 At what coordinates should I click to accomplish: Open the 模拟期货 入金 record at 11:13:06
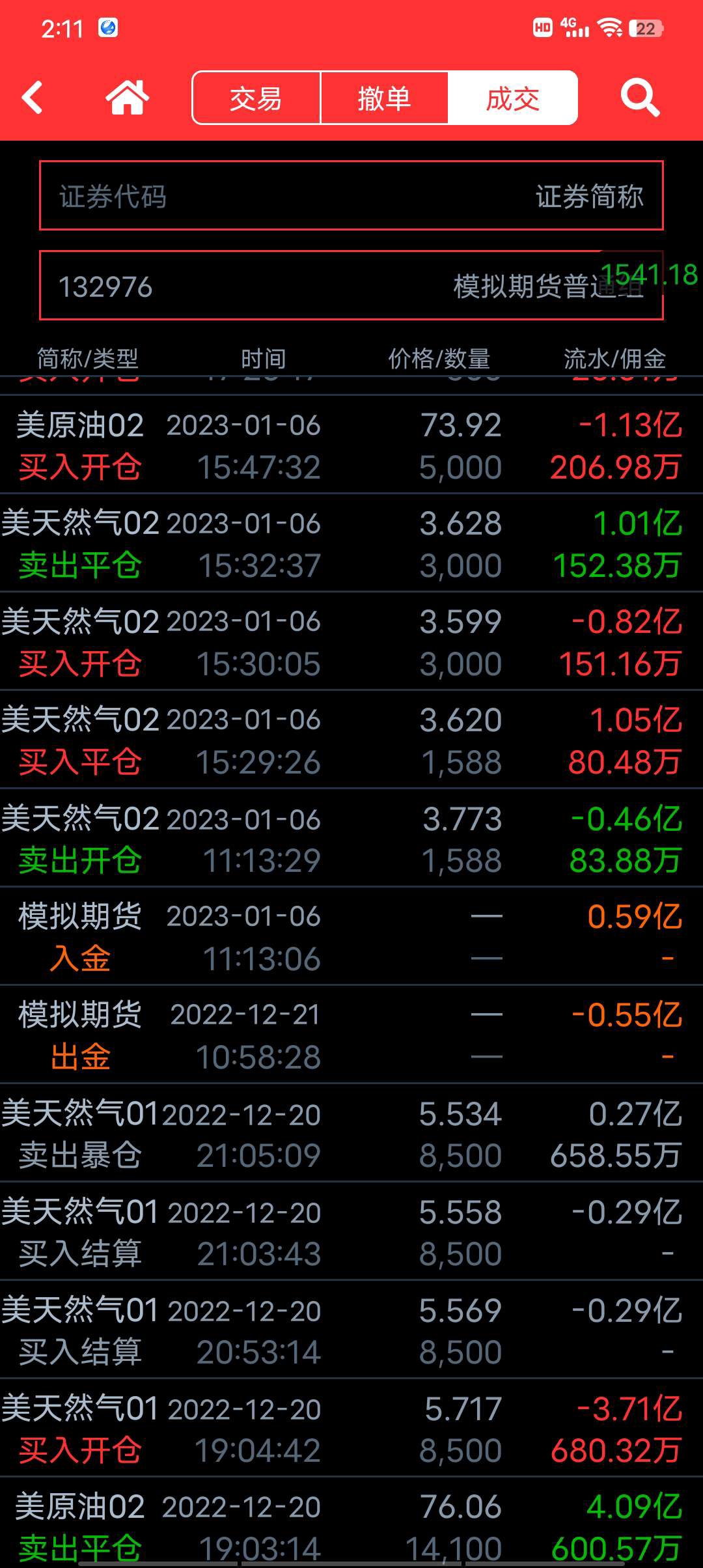(351, 936)
